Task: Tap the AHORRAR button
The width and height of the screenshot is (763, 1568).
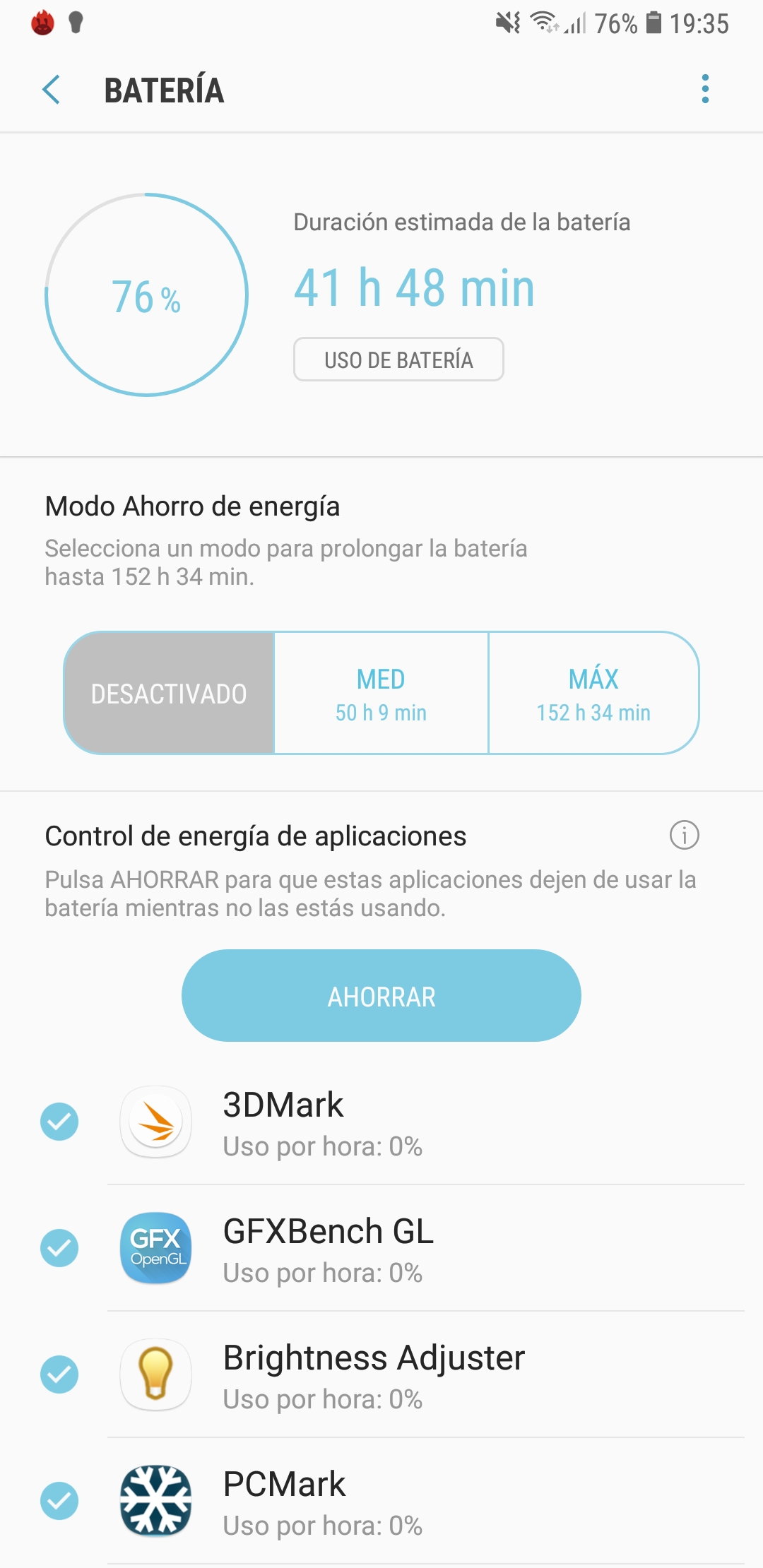Action: click(x=381, y=996)
